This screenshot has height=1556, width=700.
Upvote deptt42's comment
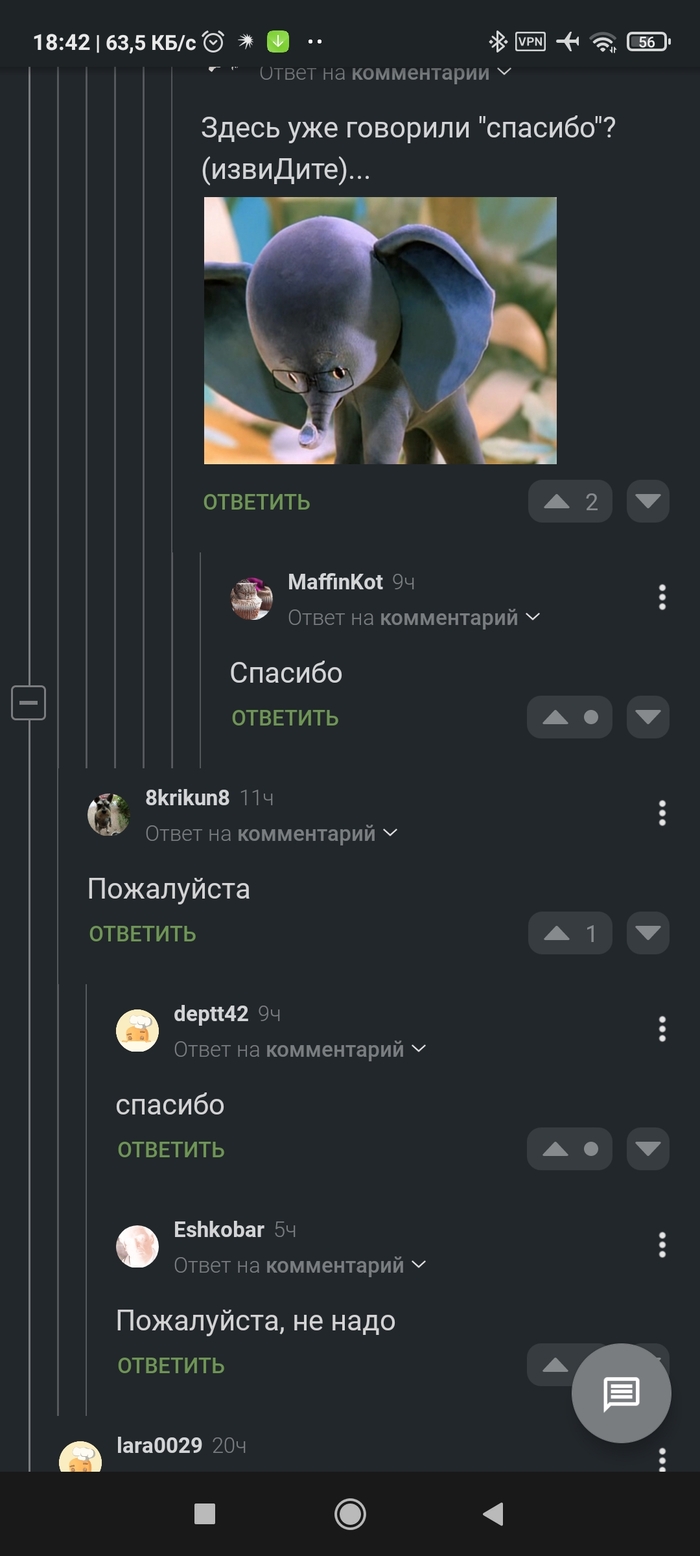click(x=556, y=1149)
